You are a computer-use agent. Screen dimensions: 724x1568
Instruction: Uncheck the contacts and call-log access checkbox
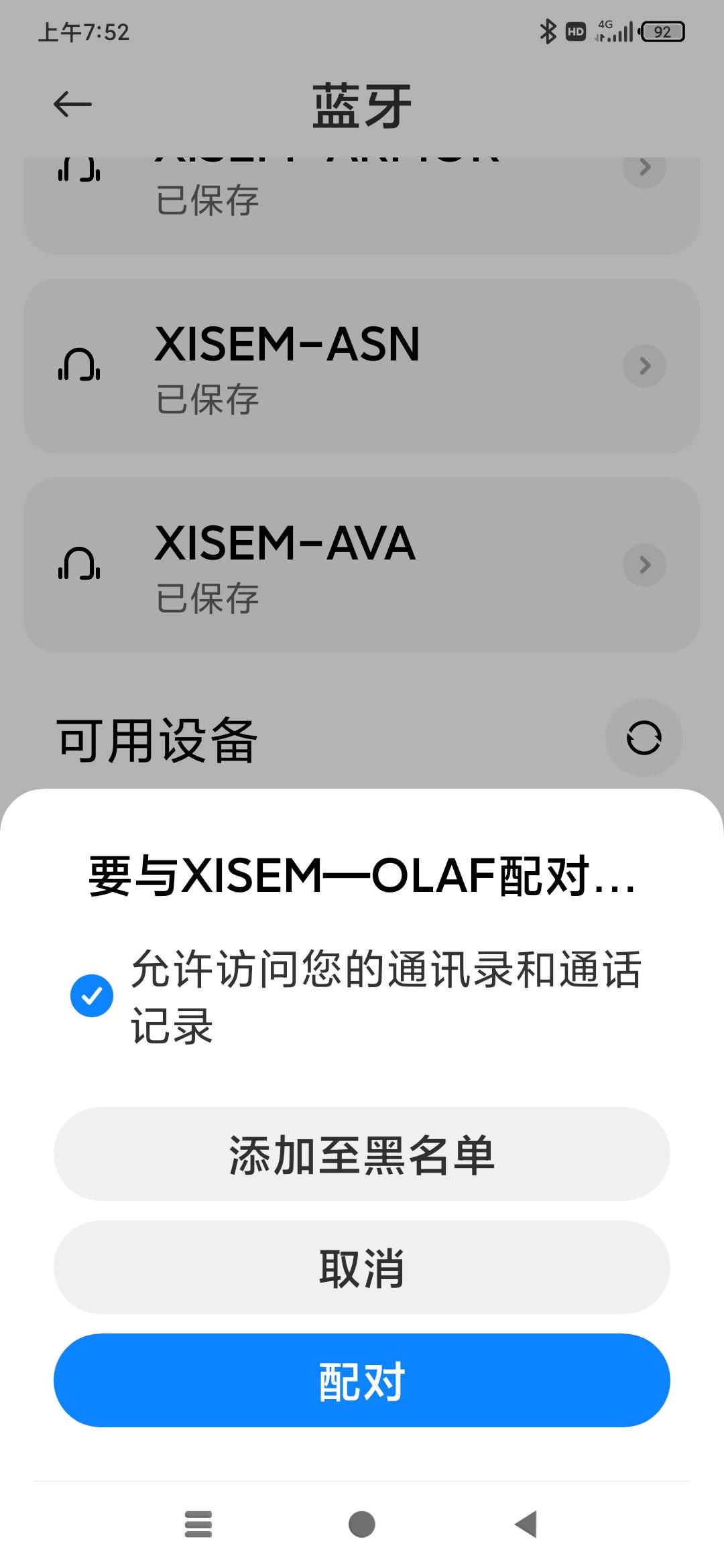(x=92, y=996)
